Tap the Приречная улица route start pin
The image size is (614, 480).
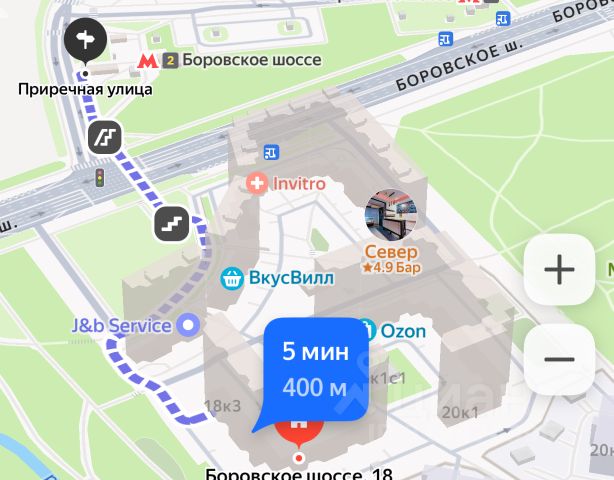[84, 41]
